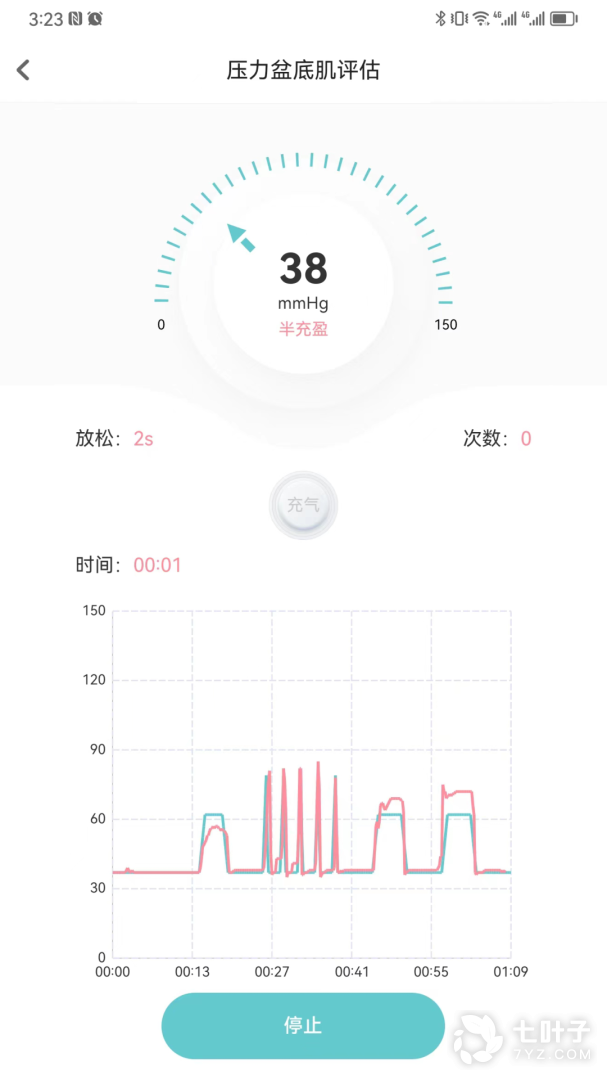Go back using the top-left arrow

[23, 70]
